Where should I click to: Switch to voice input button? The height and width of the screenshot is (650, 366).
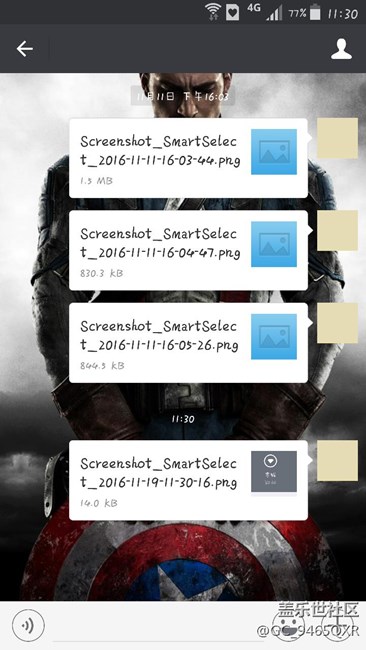(x=28, y=625)
